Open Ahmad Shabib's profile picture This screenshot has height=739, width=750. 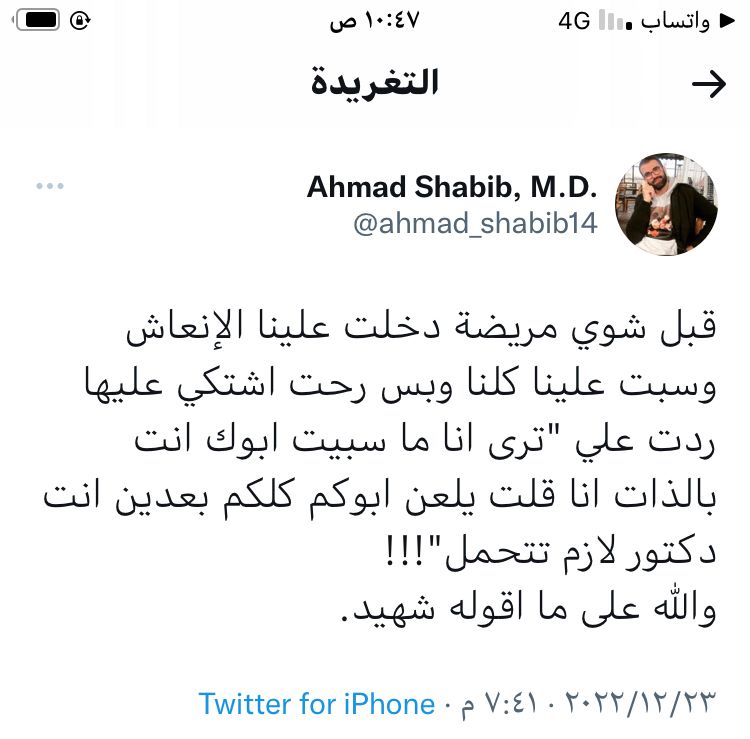[x=666, y=205]
